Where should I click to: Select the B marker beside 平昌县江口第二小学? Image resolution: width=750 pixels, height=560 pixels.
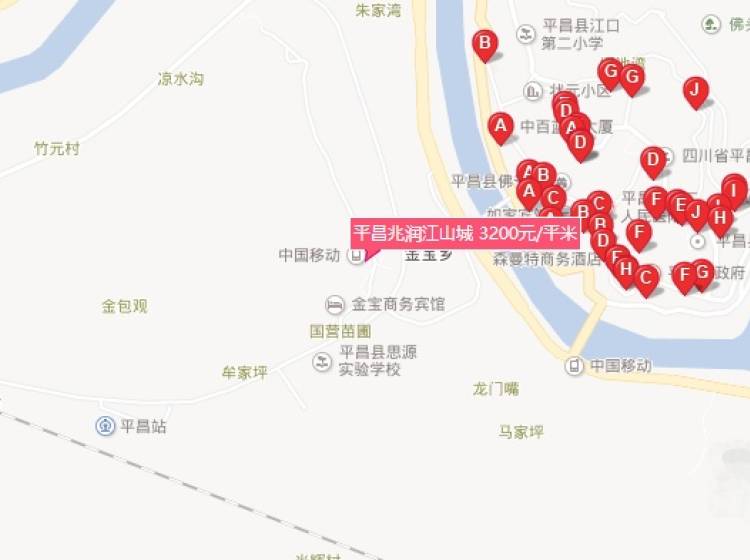point(485,43)
